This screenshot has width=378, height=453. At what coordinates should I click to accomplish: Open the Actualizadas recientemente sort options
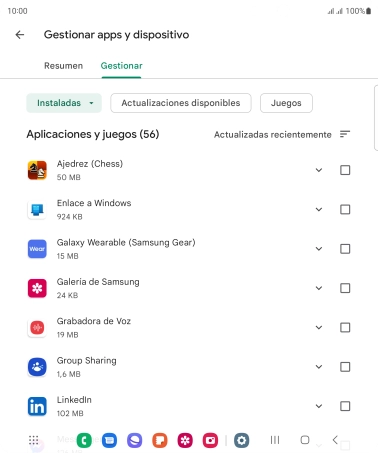tap(282, 134)
